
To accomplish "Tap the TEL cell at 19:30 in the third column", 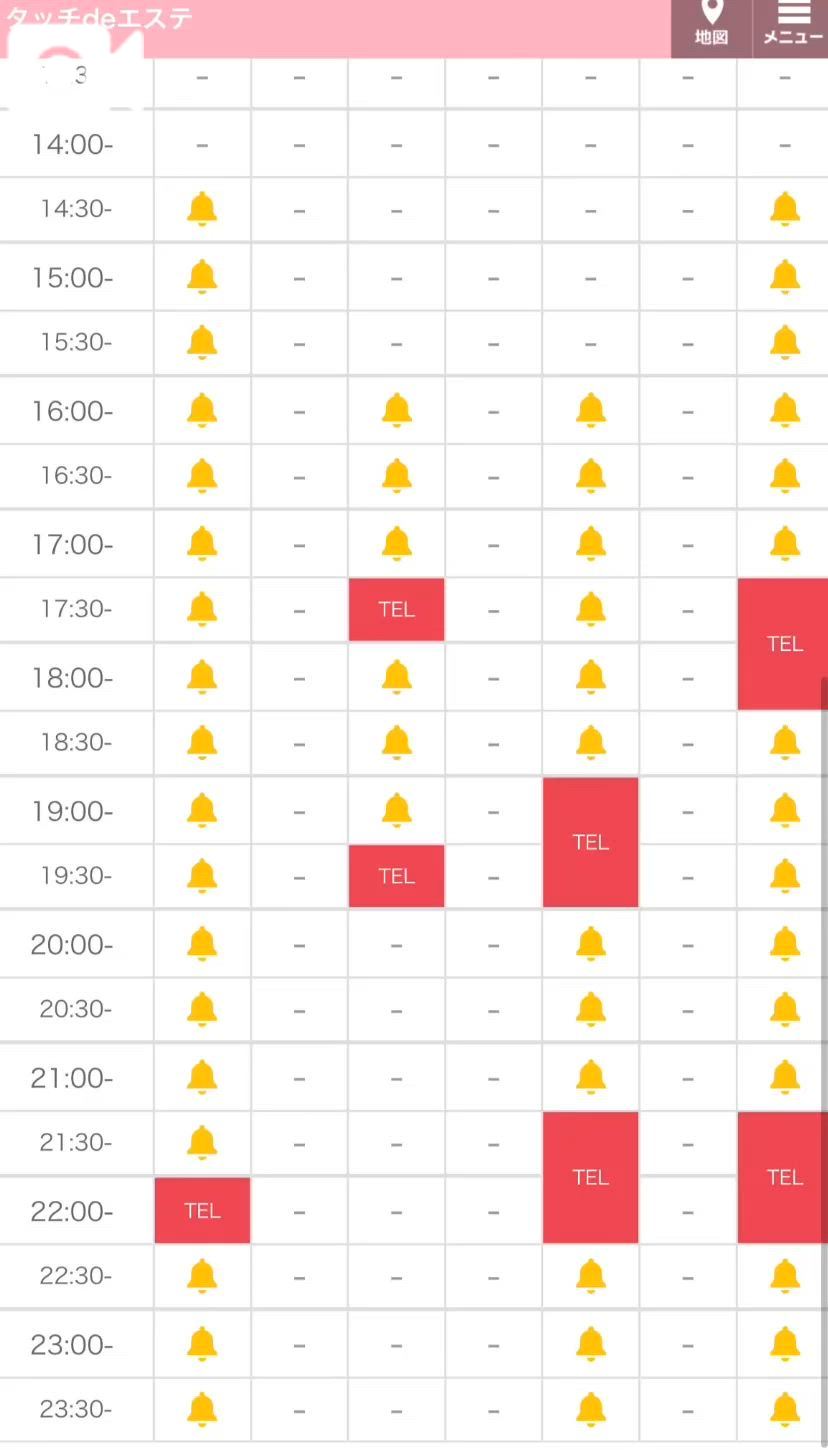I will pos(396,876).
